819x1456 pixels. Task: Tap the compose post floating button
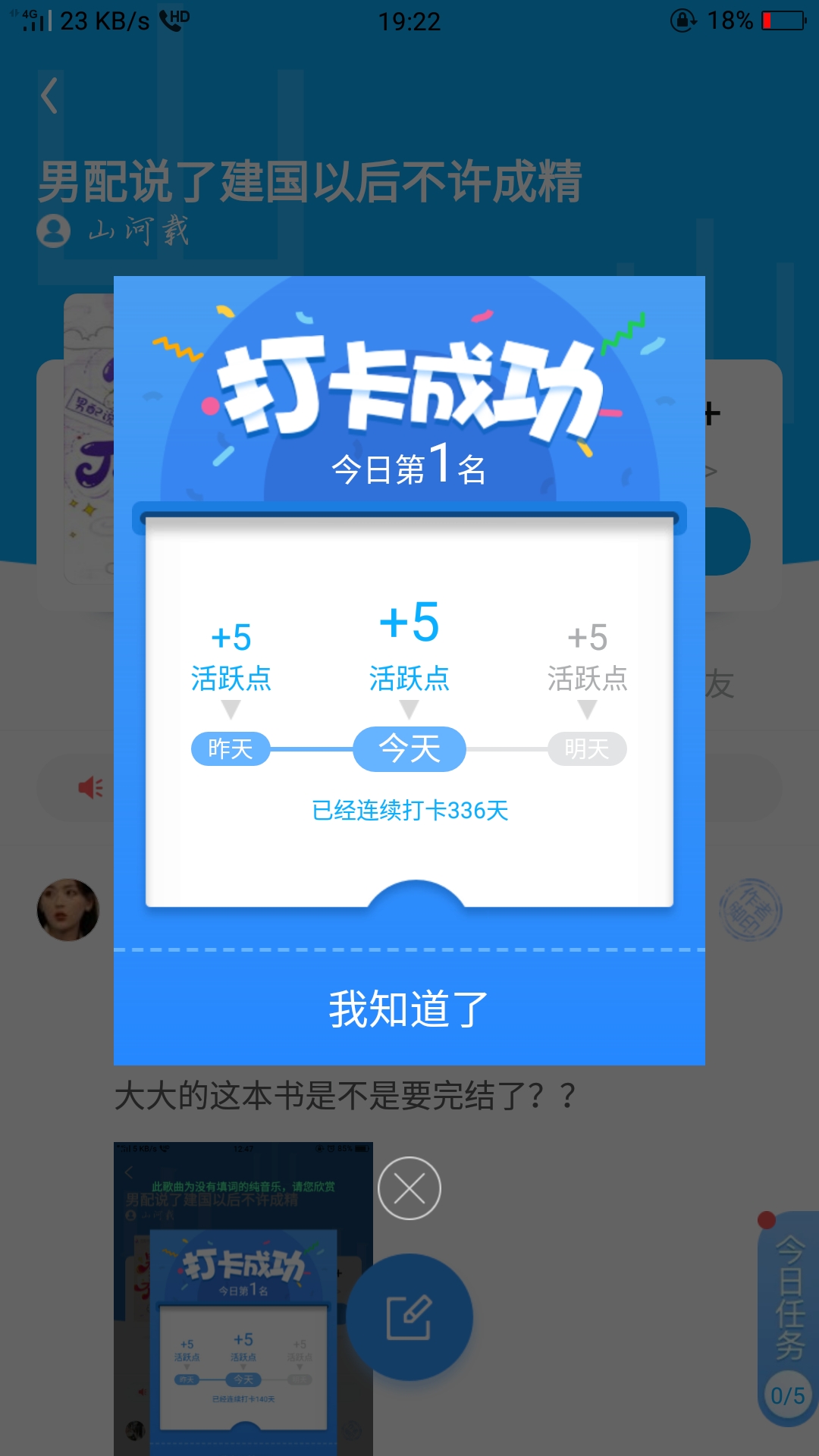(x=409, y=1317)
